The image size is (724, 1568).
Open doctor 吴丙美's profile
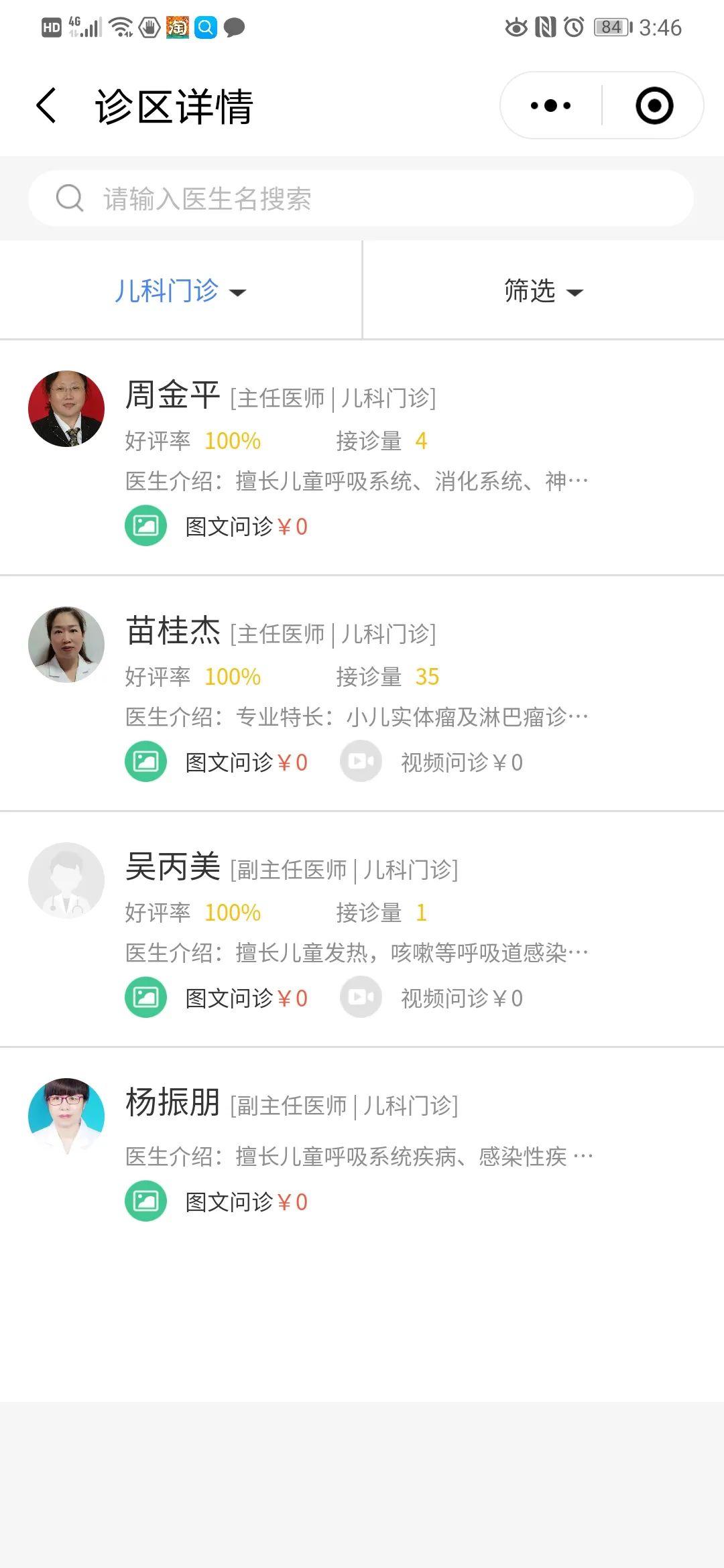(172, 866)
